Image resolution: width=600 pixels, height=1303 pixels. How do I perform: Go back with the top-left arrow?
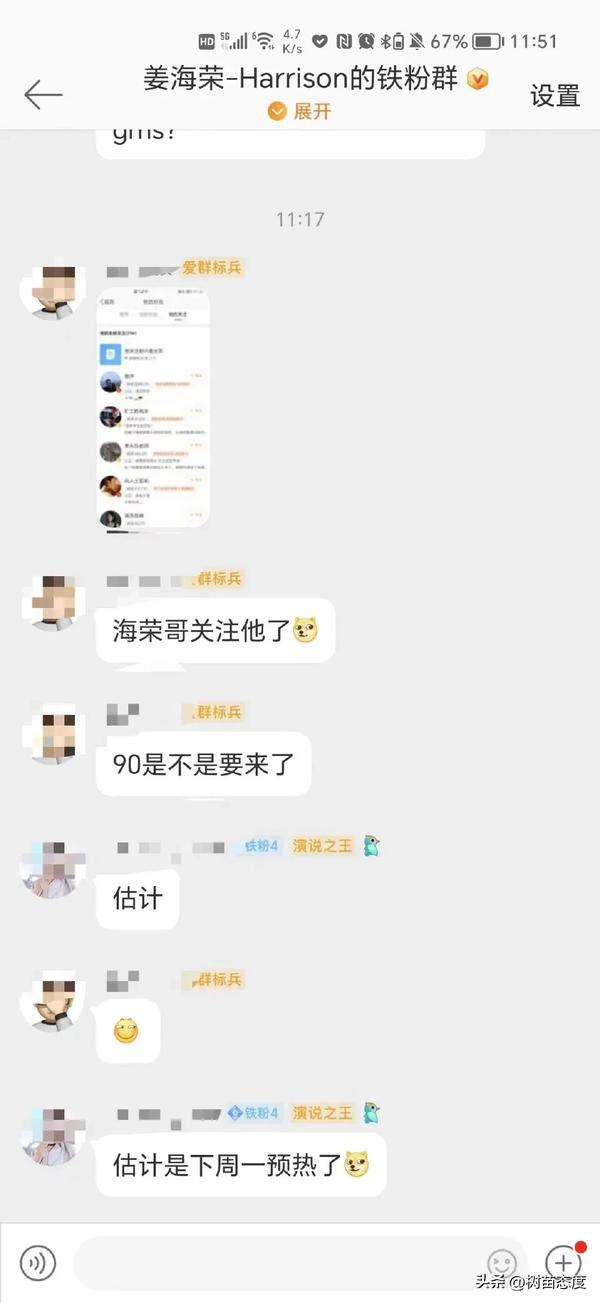(43, 95)
